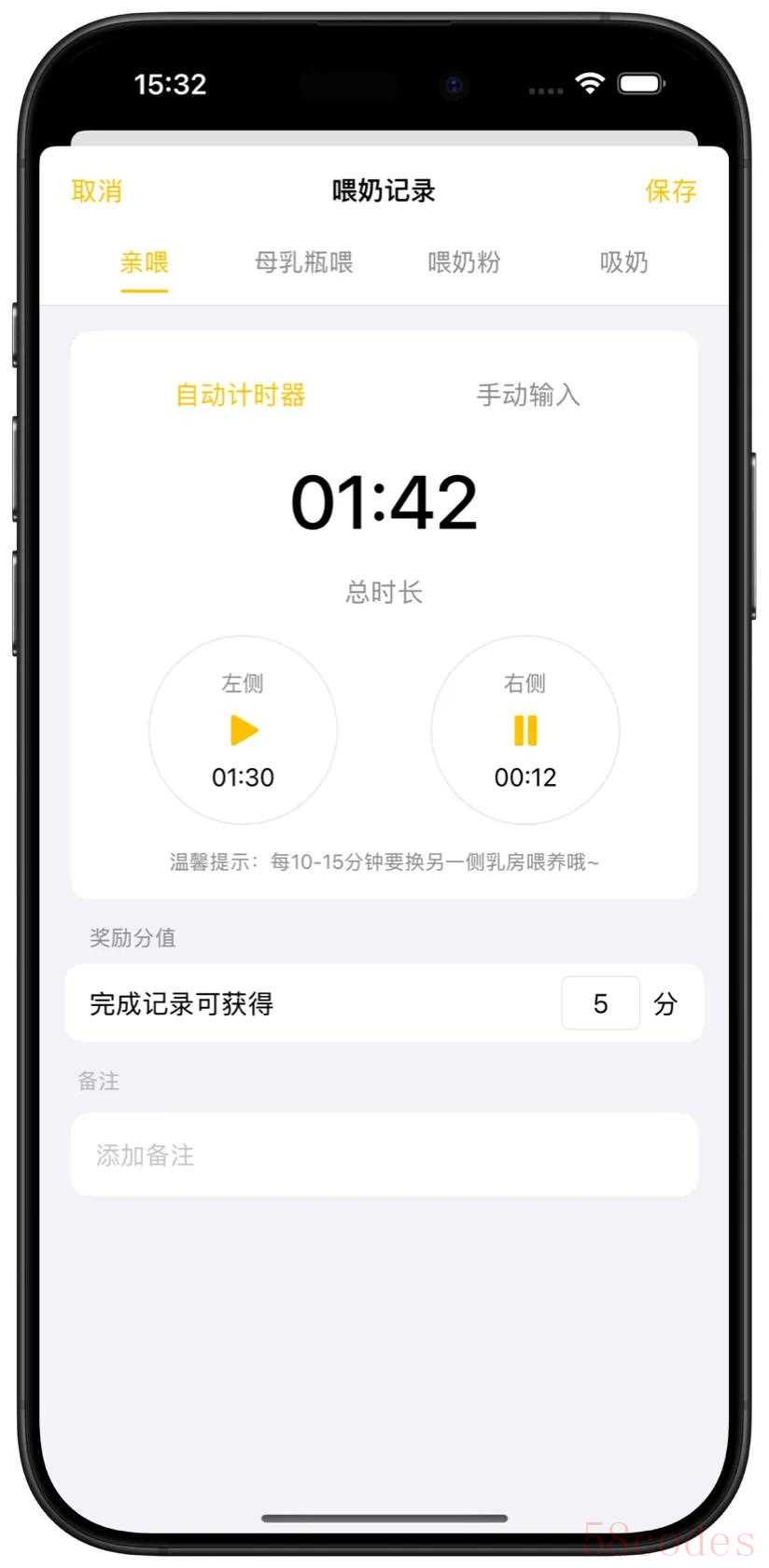Select the 亲喂 tab
769x1568 pixels.
coord(144,262)
